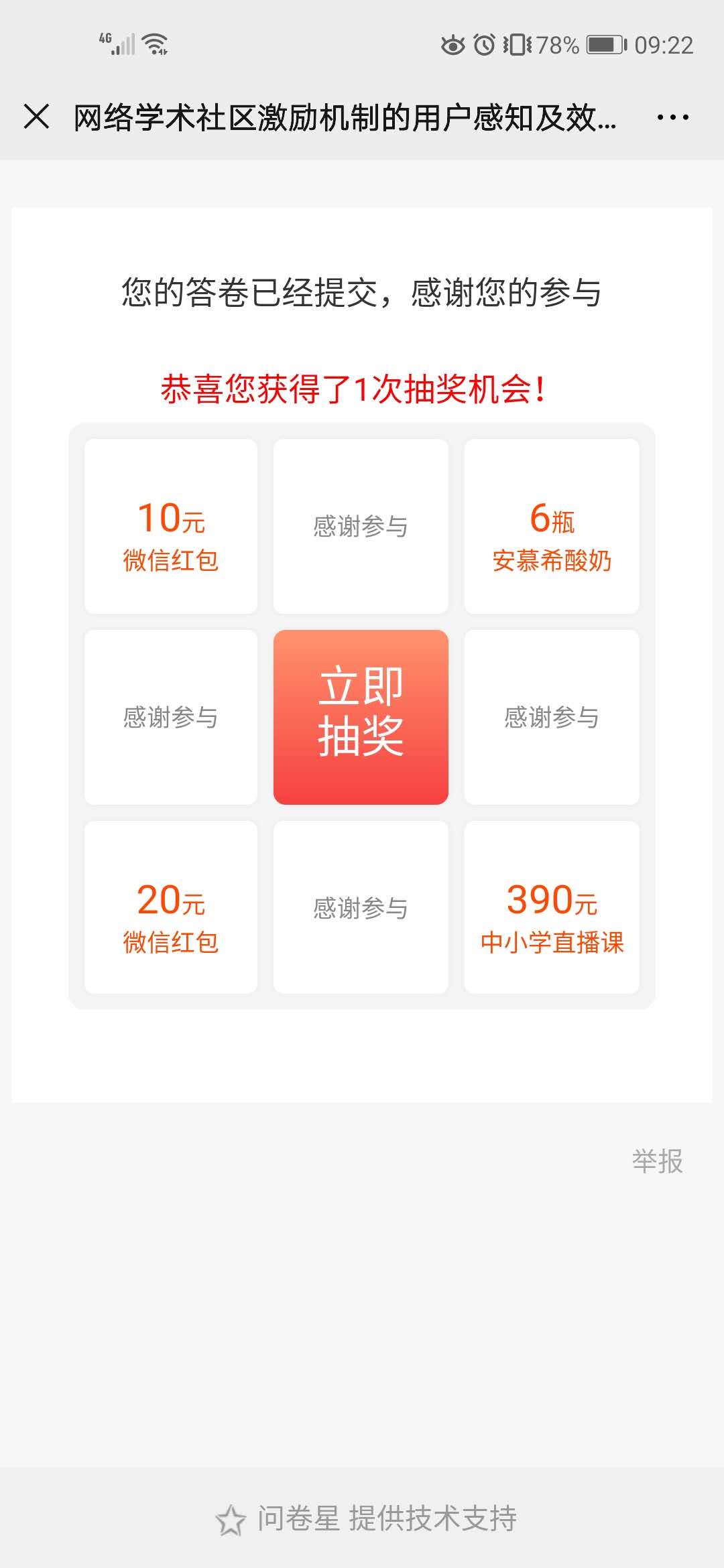Open 问卷星 提供技术支持 footer link
Screen dimensions: 724x1568
(367, 1518)
